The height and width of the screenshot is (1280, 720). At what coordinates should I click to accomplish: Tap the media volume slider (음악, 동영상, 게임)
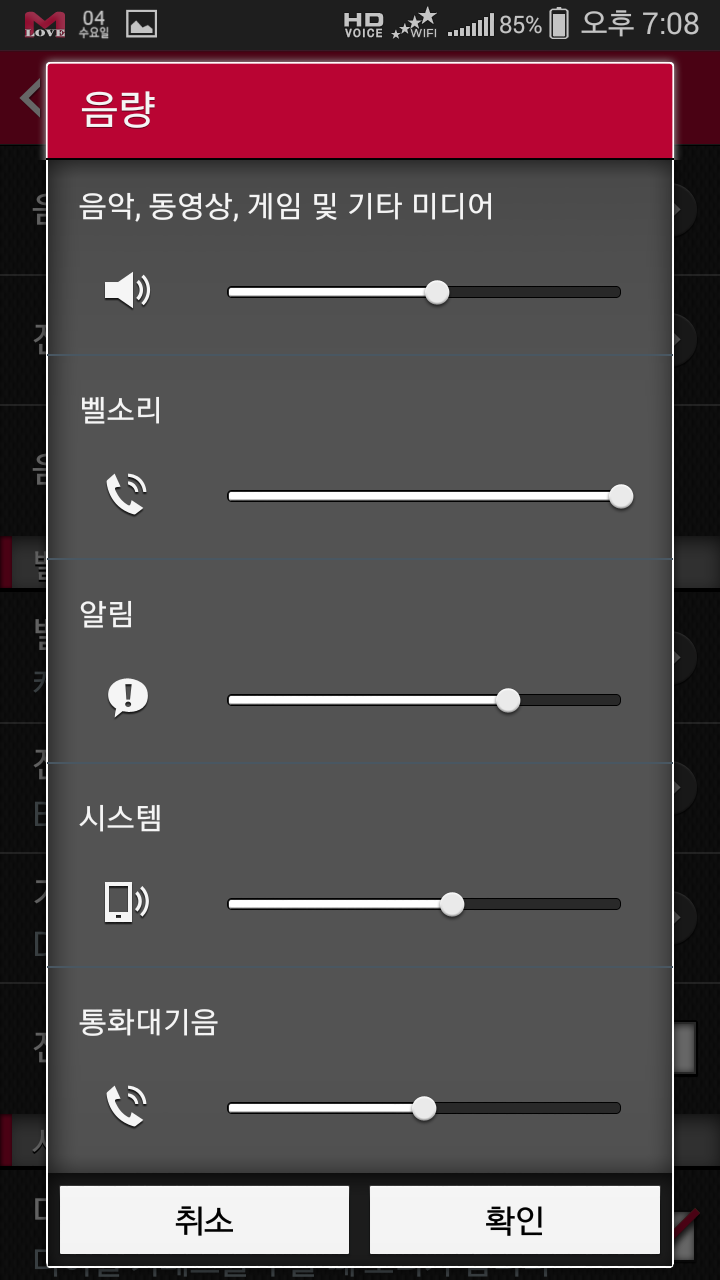(424, 292)
